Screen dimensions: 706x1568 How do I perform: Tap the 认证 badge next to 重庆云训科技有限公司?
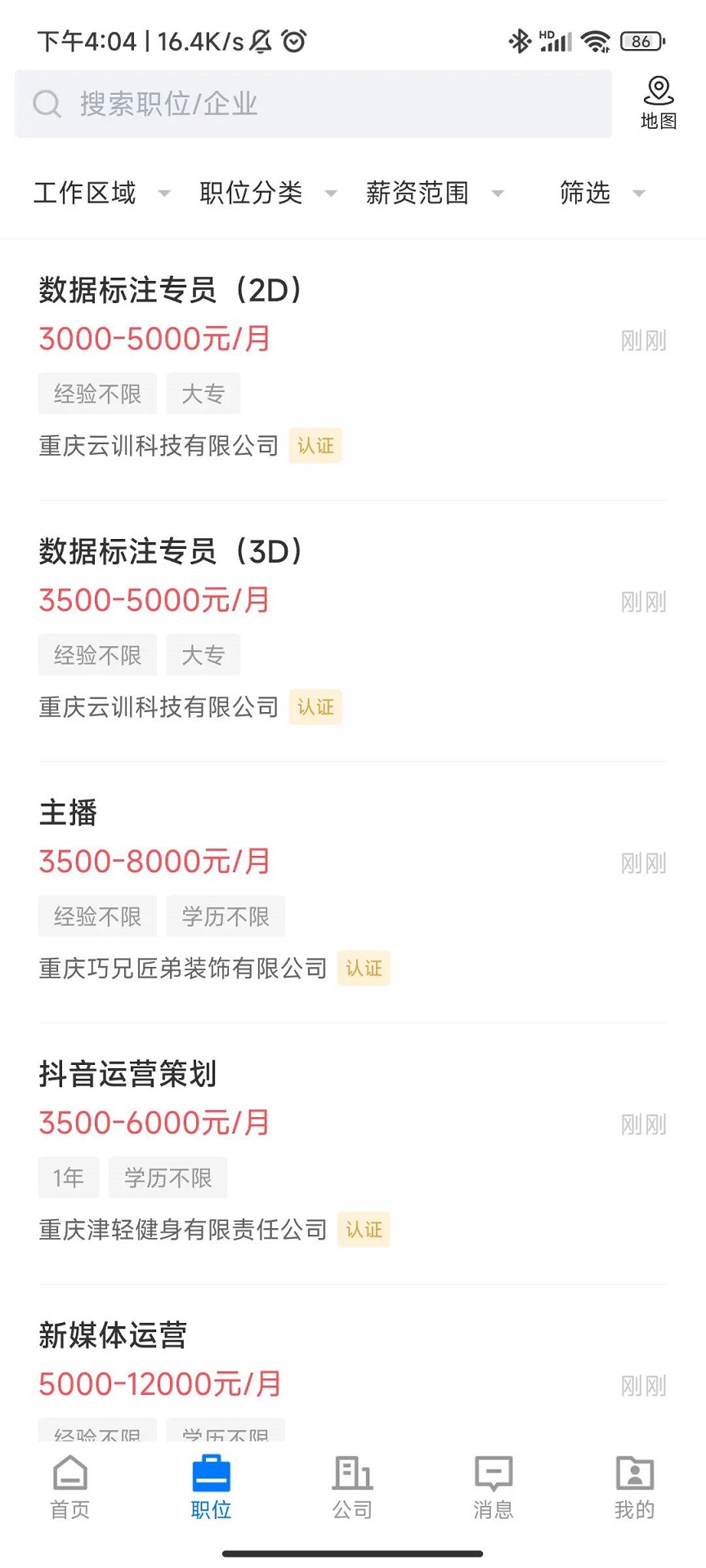click(x=315, y=446)
